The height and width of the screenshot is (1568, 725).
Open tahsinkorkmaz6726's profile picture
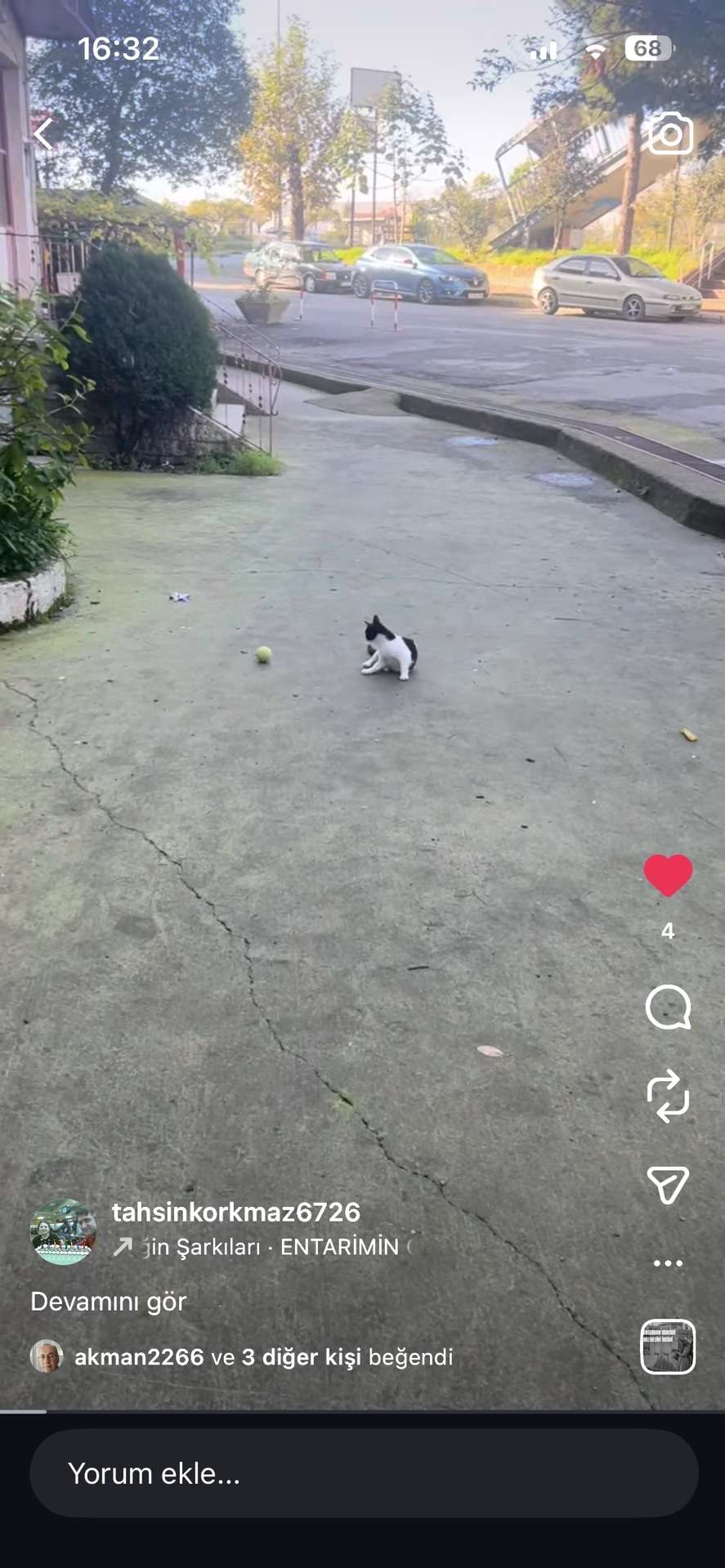[x=63, y=1231]
